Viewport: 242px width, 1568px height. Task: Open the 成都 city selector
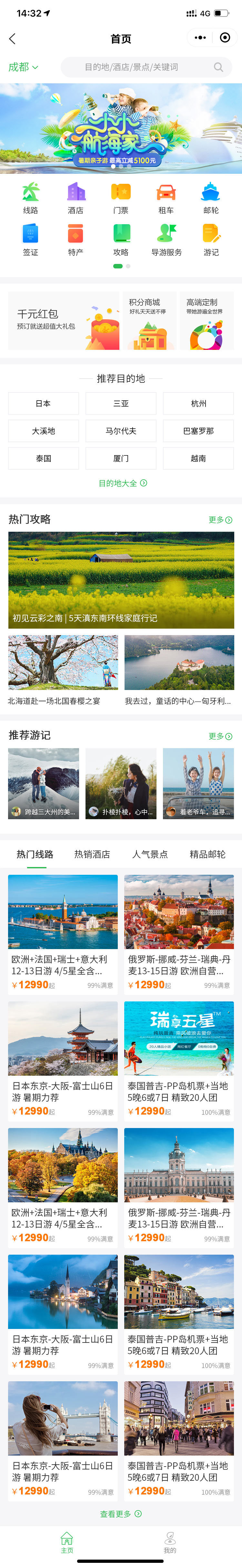pyautogui.click(x=23, y=67)
